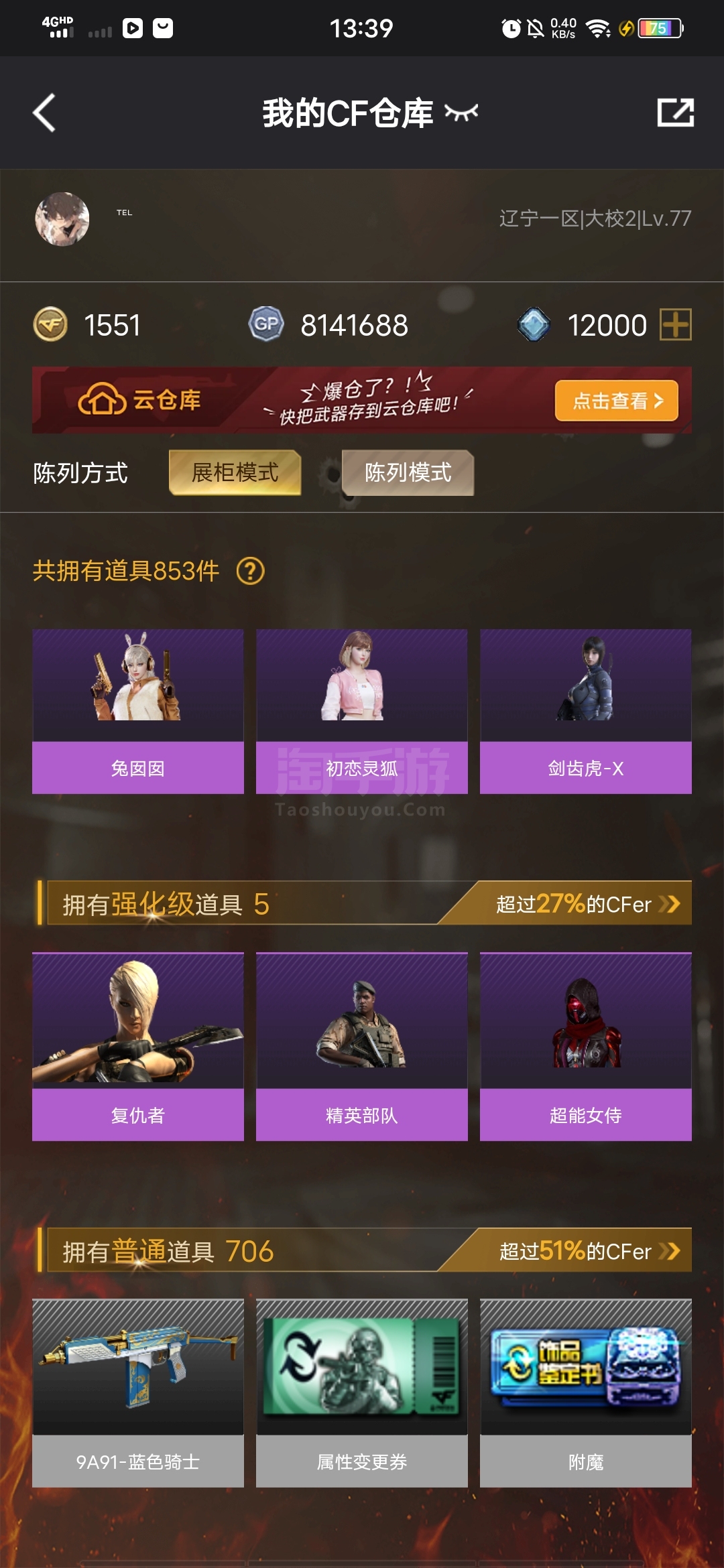This screenshot has width=724, height=1568.
Task: Open the help icon beside 共拥有道具853件
Action: click(x=251, y=571)
